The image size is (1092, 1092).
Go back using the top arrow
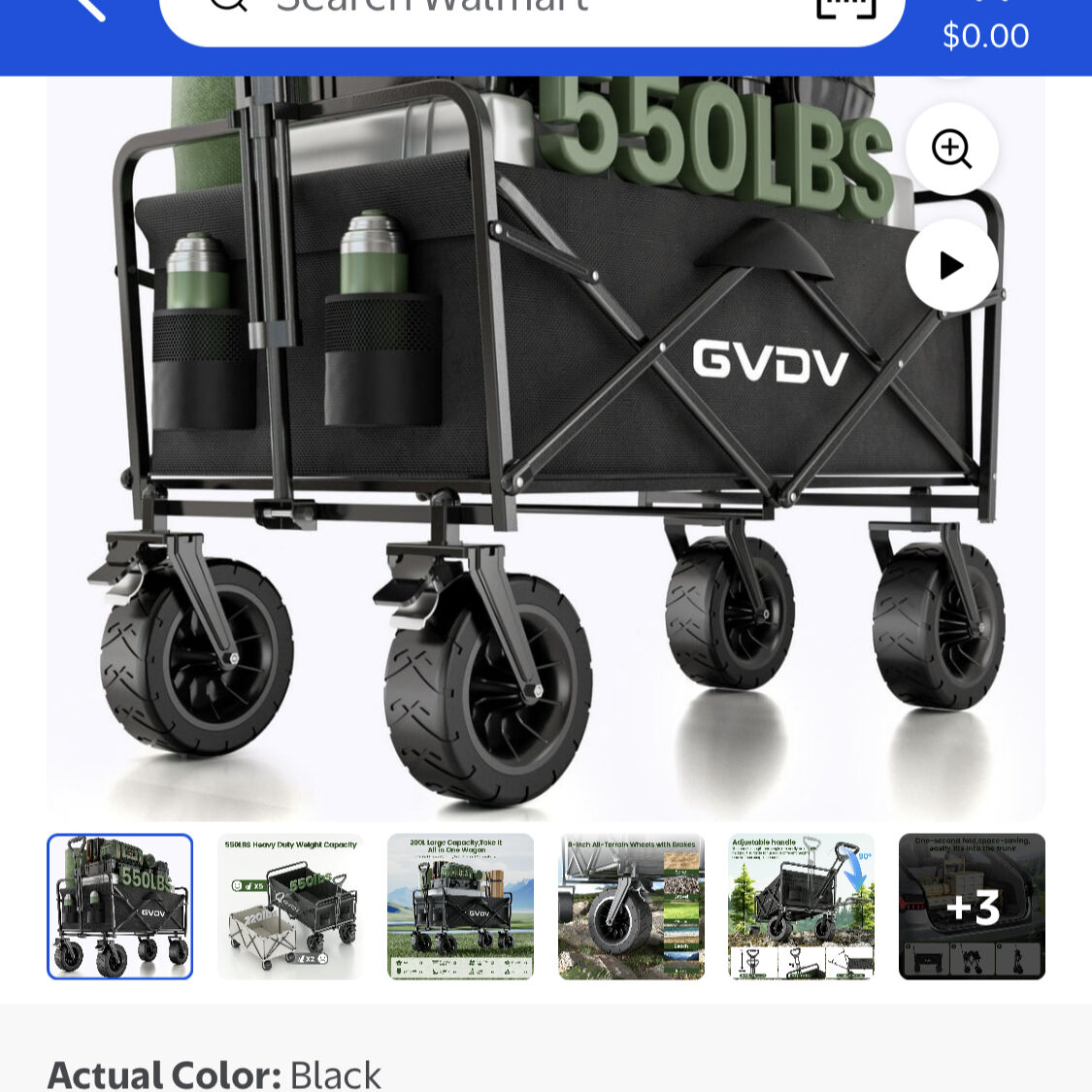[85, 8]
